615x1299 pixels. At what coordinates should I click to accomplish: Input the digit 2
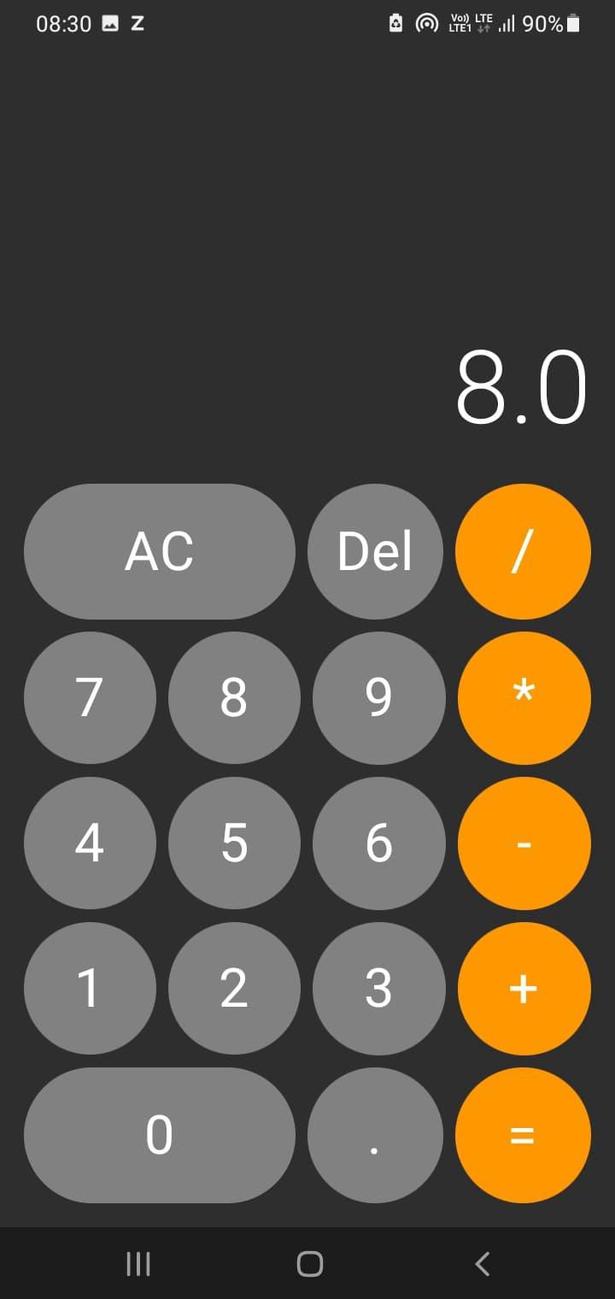point(234,988)
